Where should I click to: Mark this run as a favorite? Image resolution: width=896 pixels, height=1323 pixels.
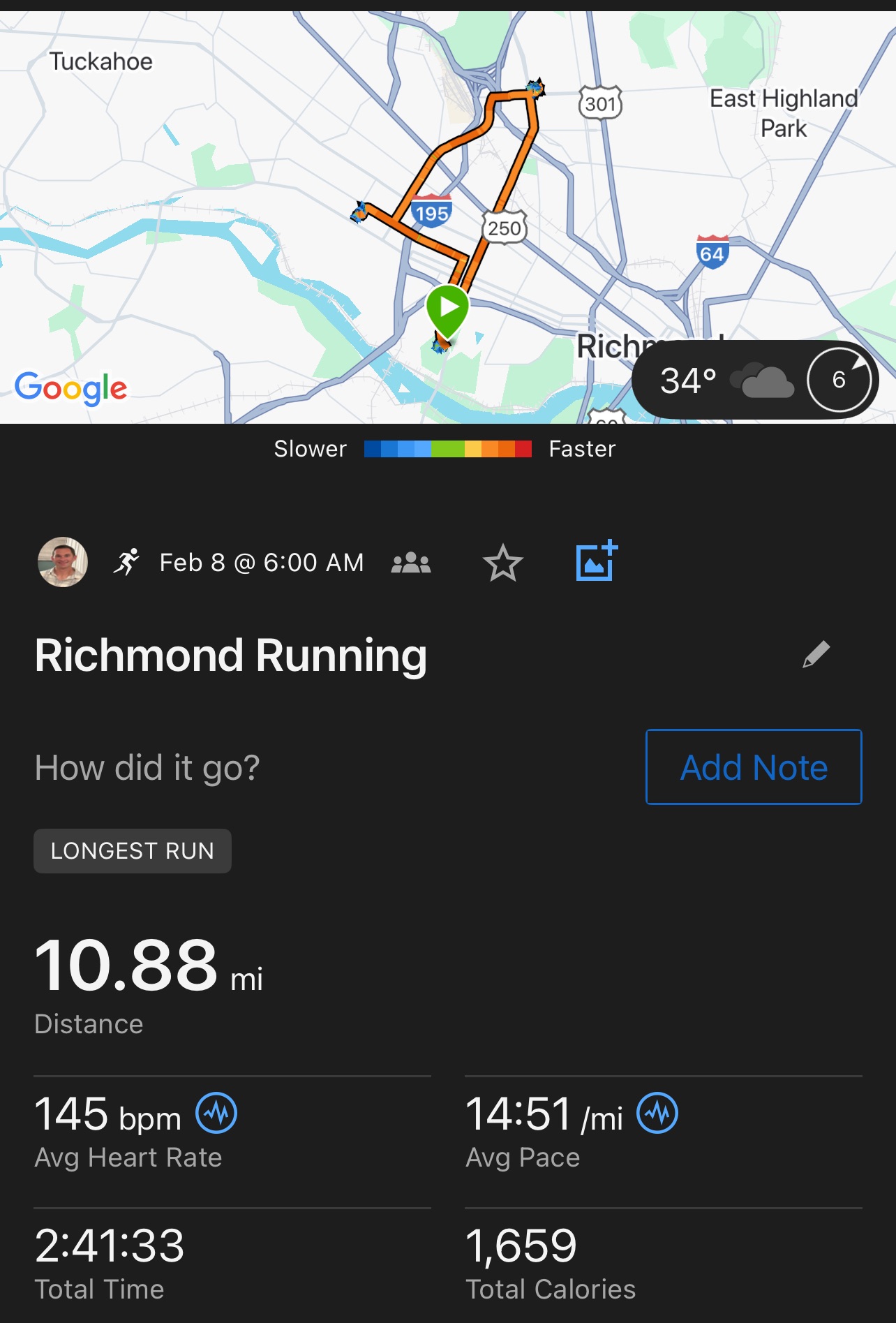pos(502,563)
